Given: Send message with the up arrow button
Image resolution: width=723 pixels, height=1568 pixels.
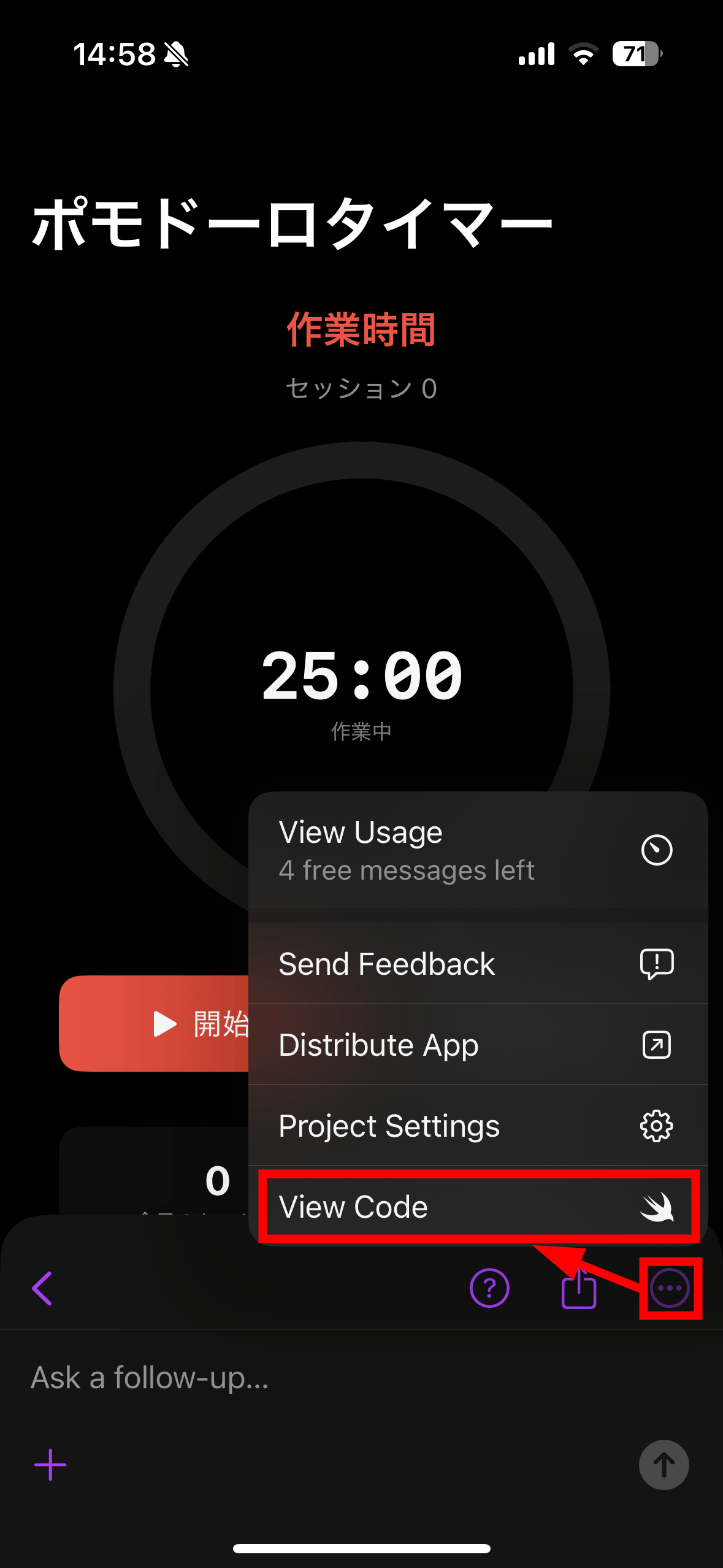Looking at the screenshot, I should point(664,1465).
